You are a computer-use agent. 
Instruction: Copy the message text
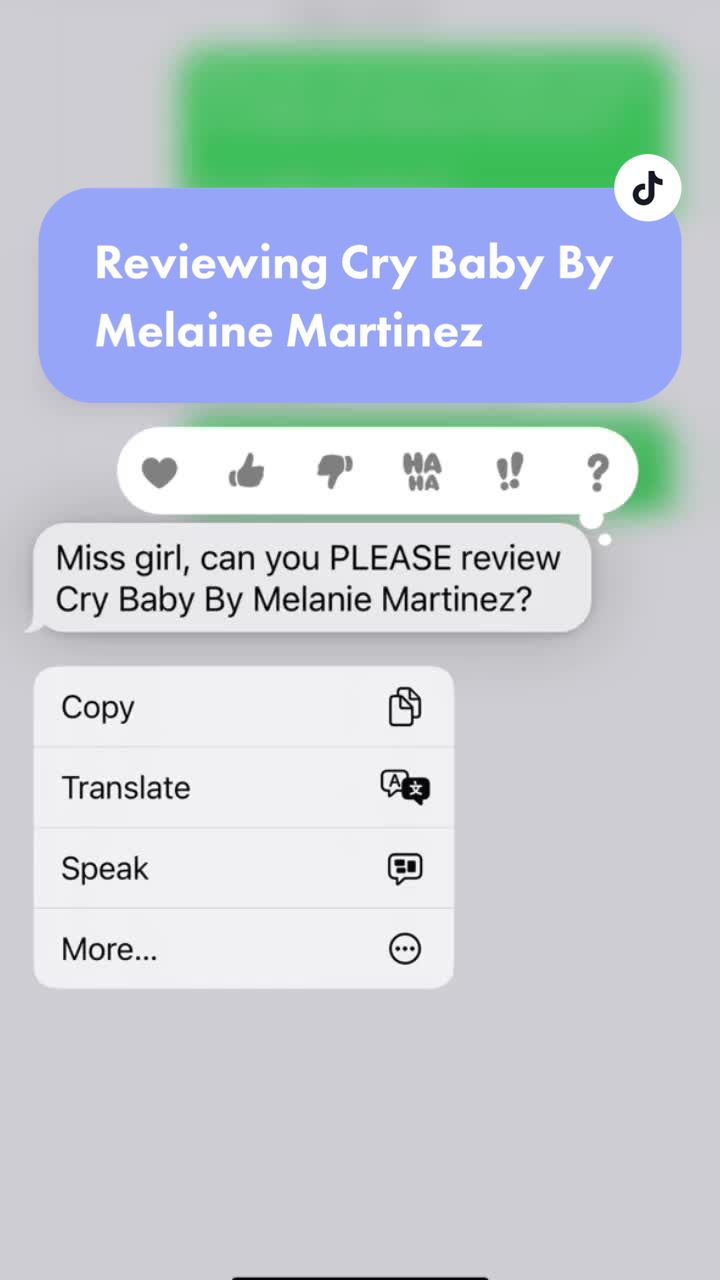(x=243, y=707)
